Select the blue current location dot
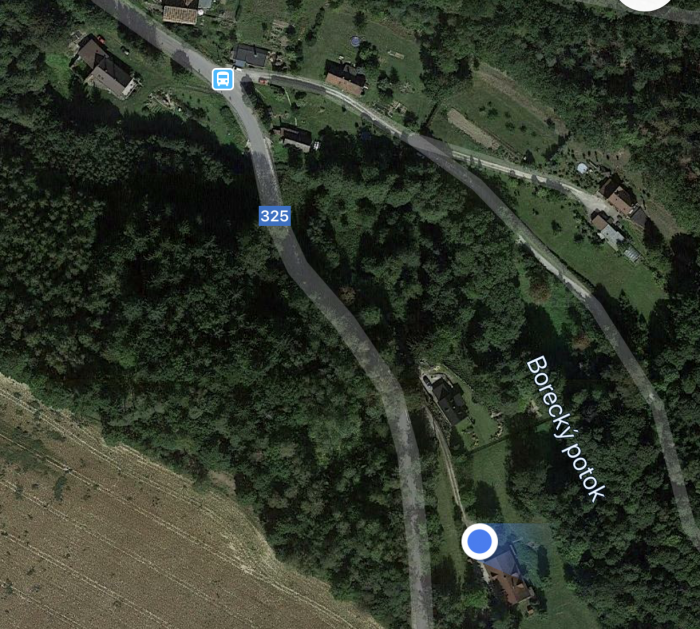 point(480,541)
